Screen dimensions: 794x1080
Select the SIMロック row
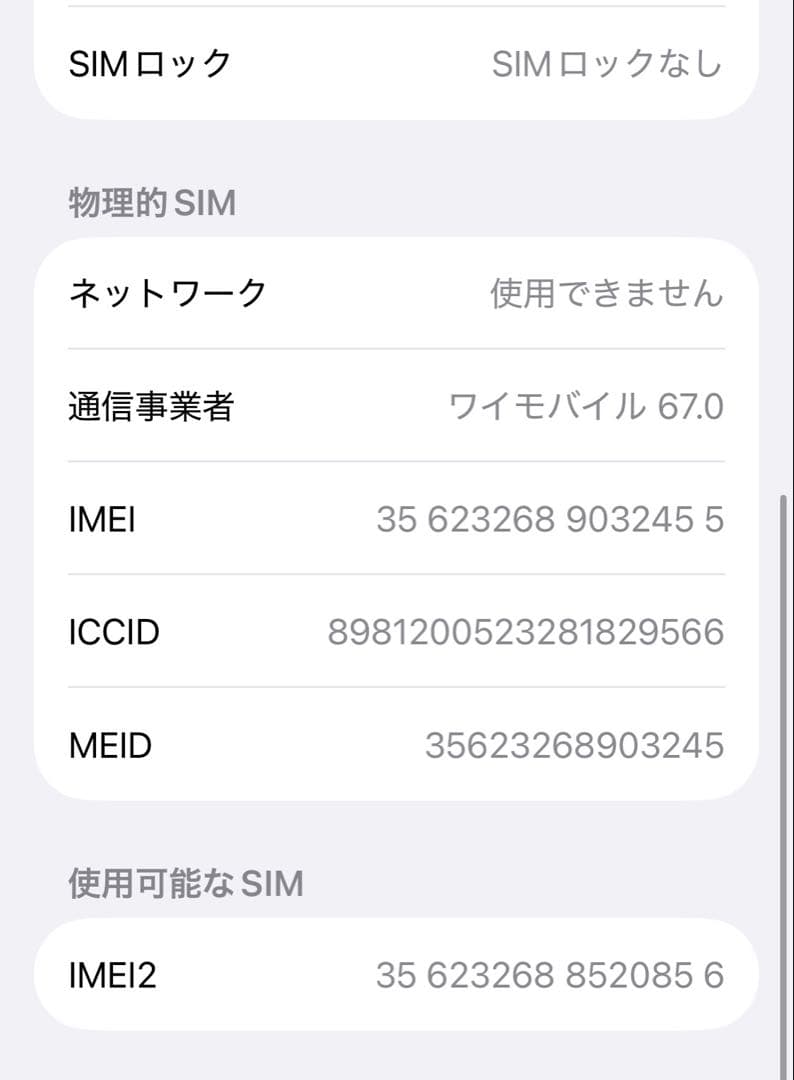click(x=397, y=63)
